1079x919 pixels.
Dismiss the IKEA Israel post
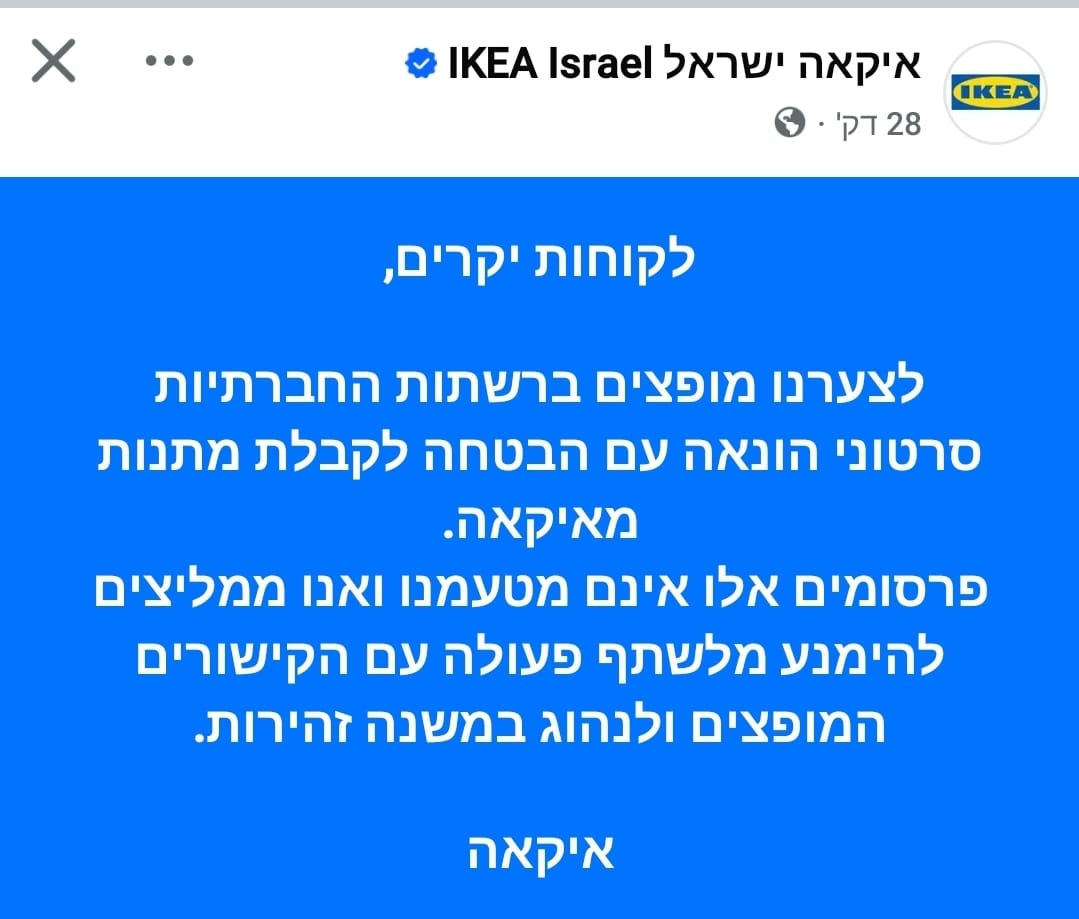[53, 62]
